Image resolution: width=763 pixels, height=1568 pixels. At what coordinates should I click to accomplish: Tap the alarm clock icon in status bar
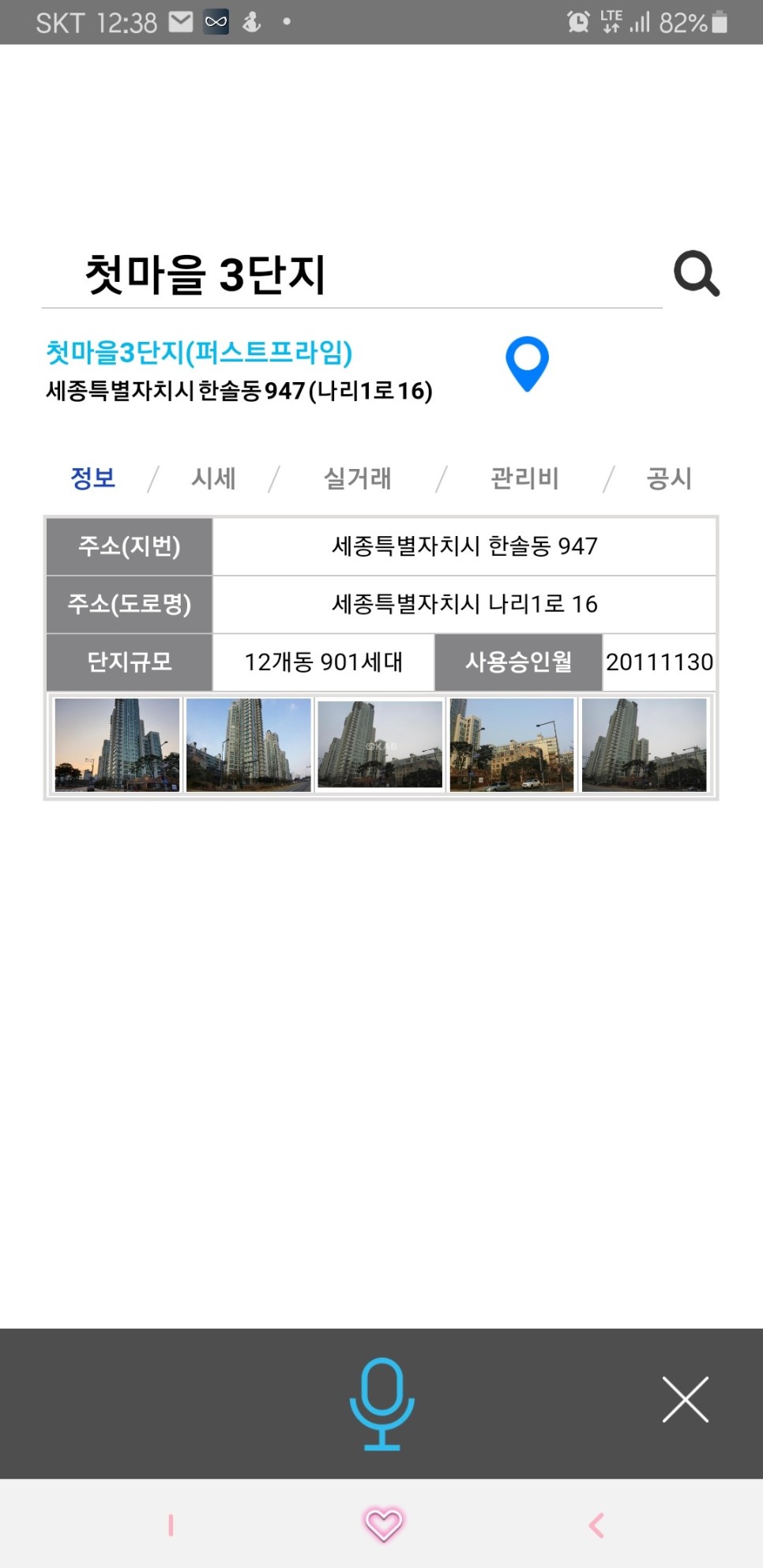(x=579, y=23)
